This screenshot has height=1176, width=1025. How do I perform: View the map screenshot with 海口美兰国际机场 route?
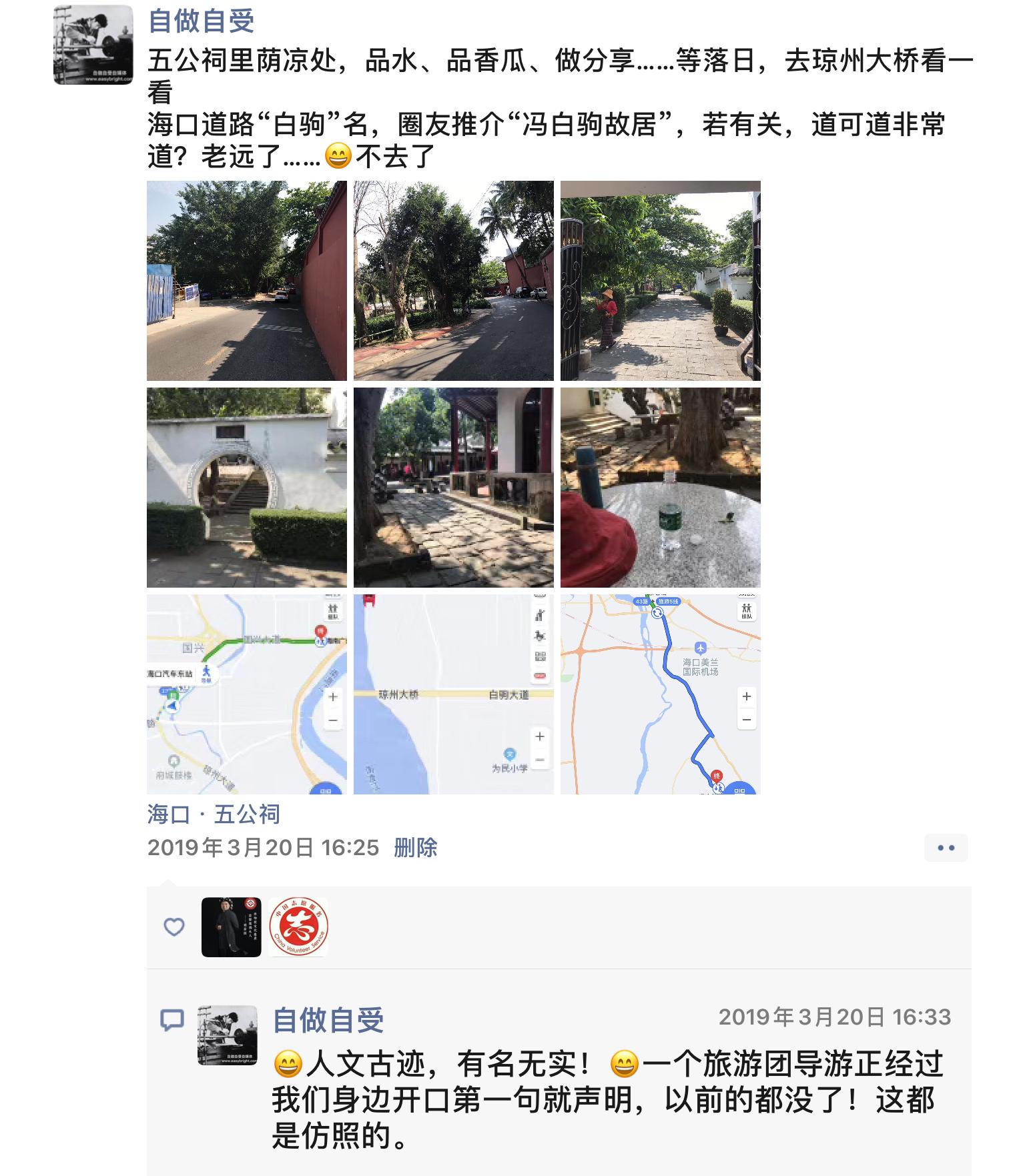coord(660,694)
